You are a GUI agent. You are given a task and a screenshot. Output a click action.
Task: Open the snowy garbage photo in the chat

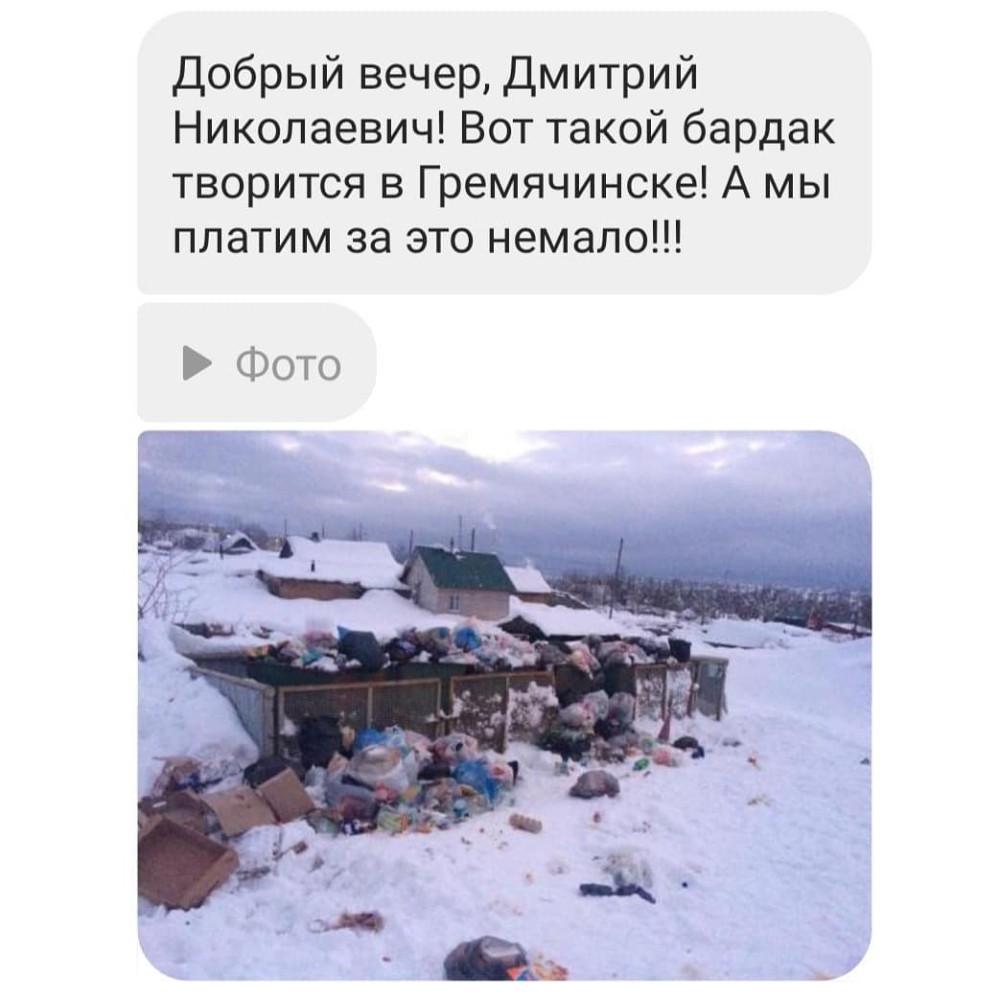[x=503, y=704]
